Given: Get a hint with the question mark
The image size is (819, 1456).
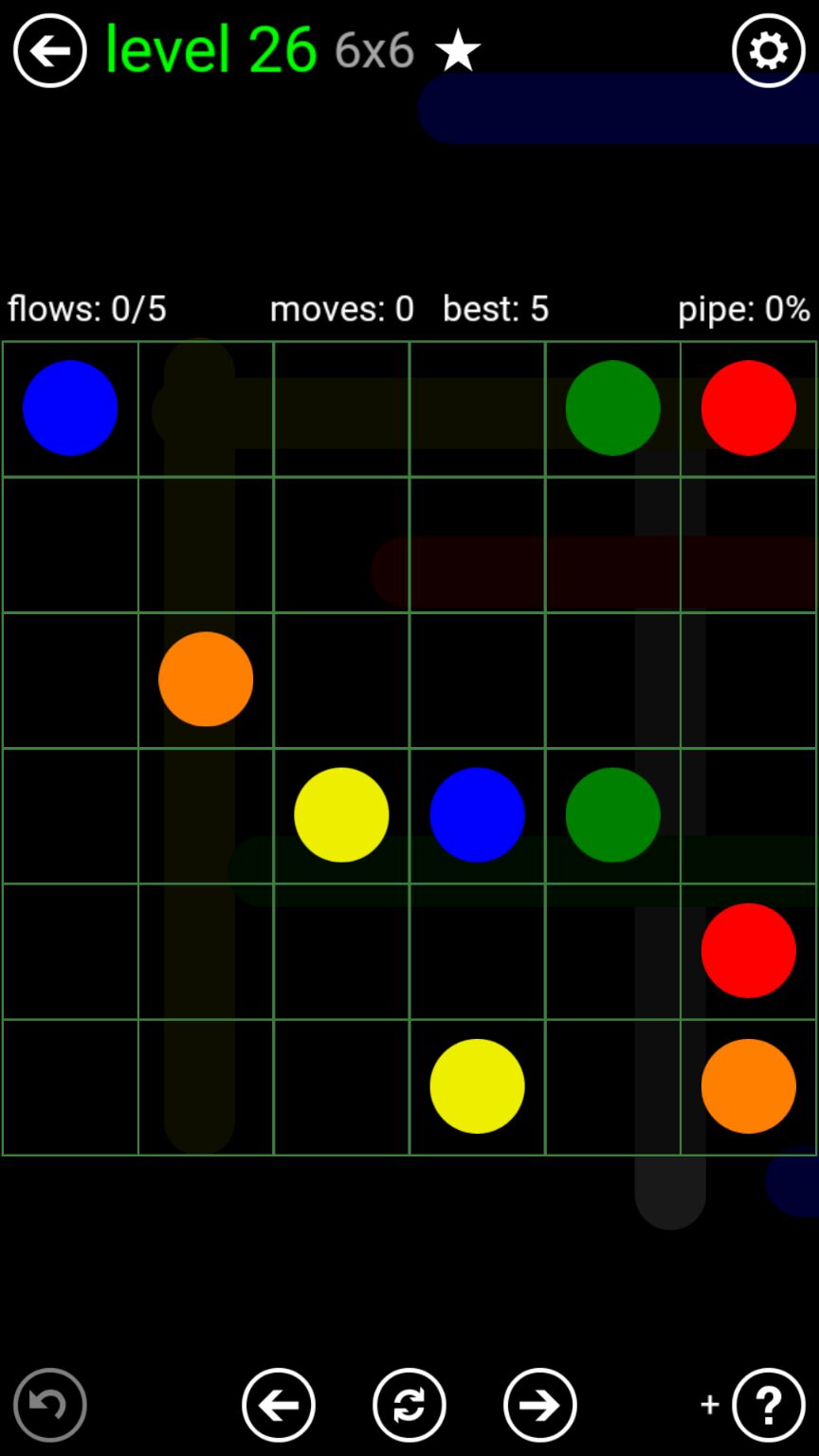Looking at the screenshot, I should click(x=768, y=1404).
